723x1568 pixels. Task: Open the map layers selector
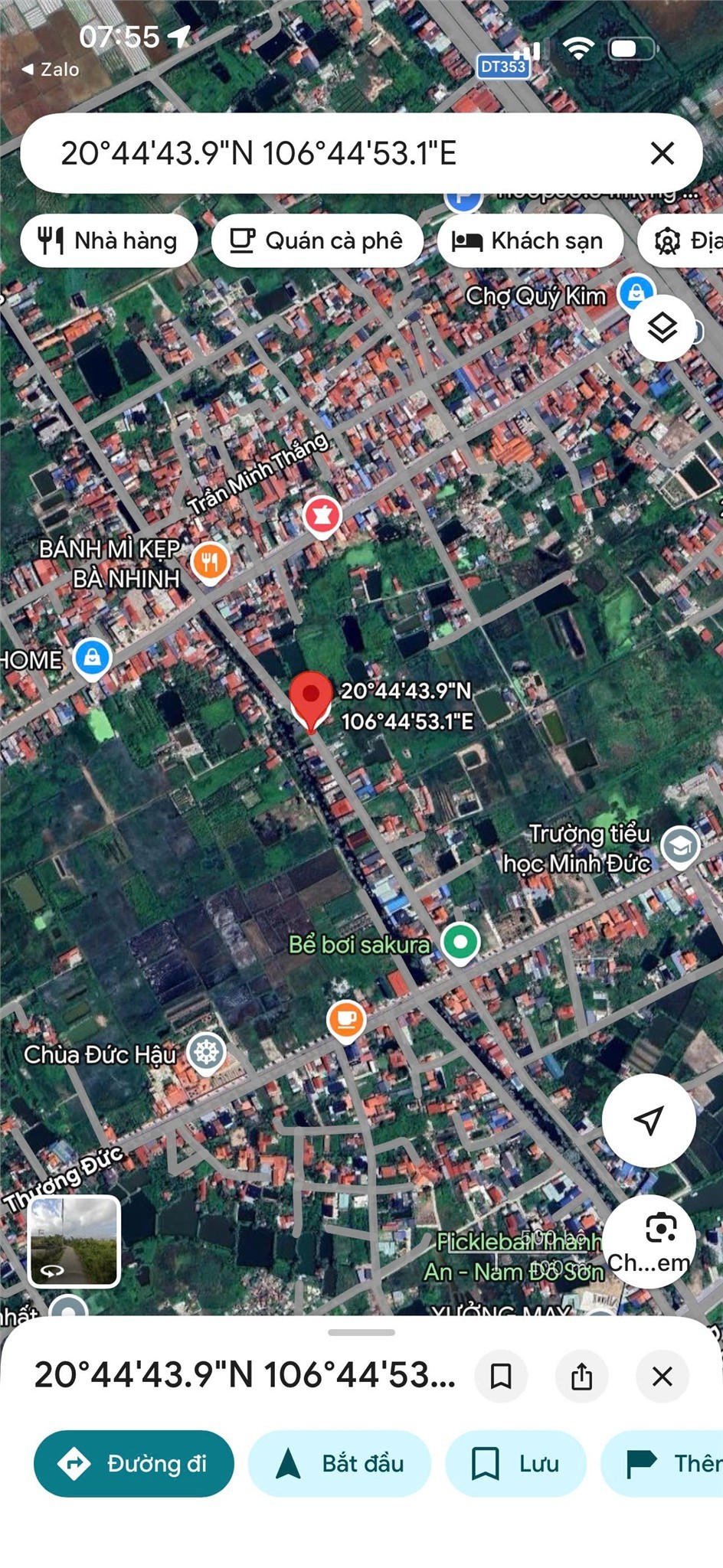point(662,328)
